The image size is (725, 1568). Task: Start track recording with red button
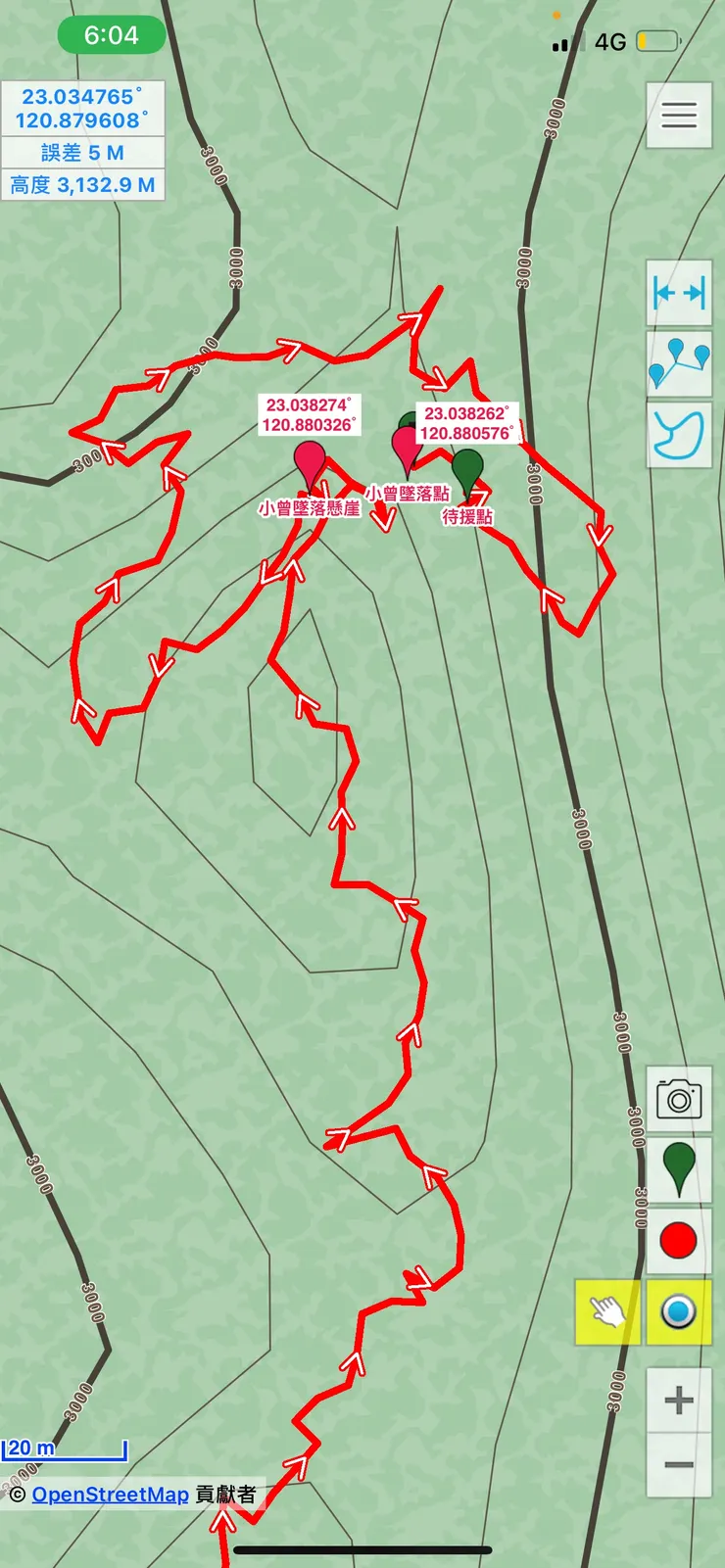[678, 1240]
